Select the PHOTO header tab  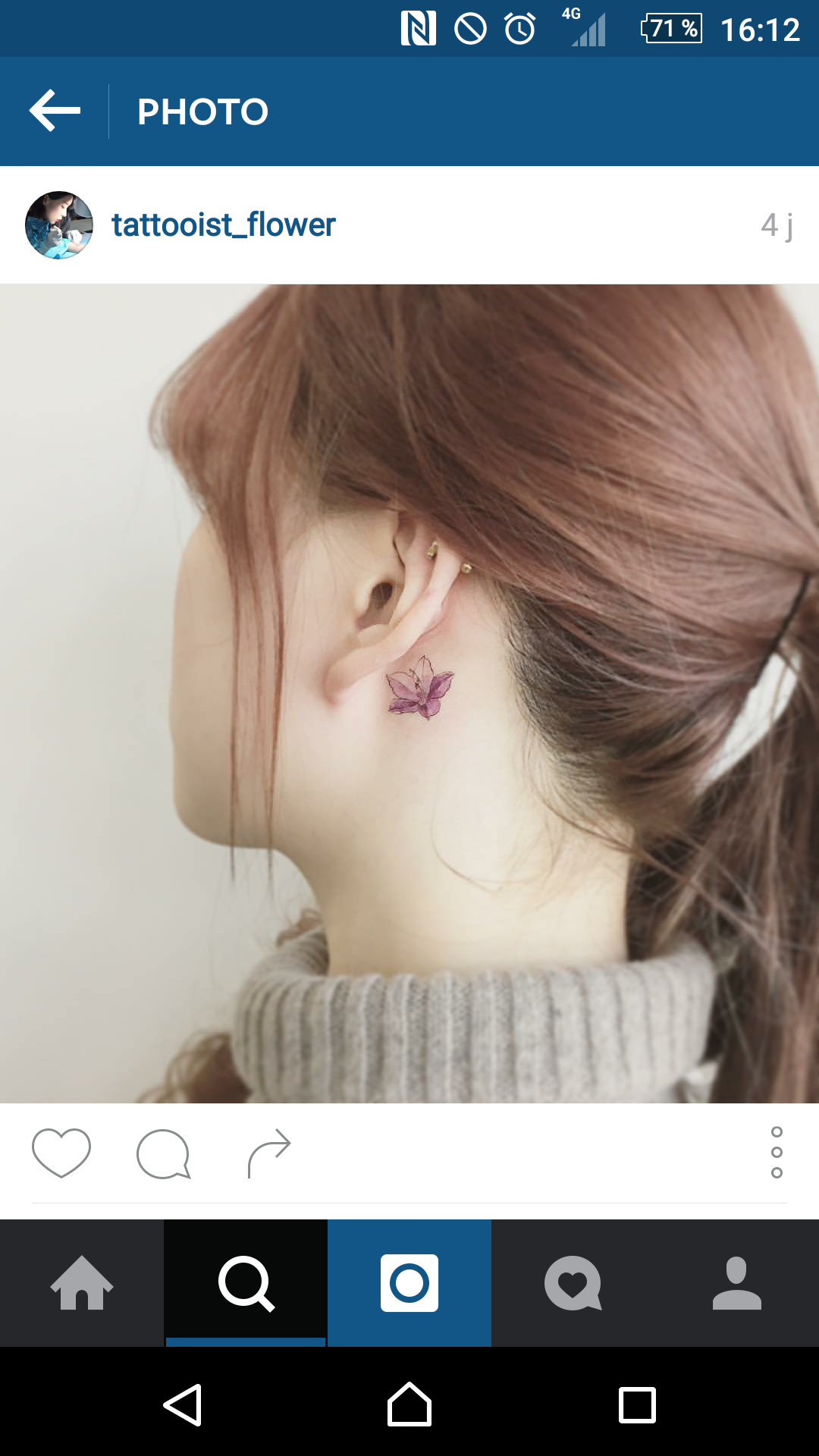click(202, 111)
